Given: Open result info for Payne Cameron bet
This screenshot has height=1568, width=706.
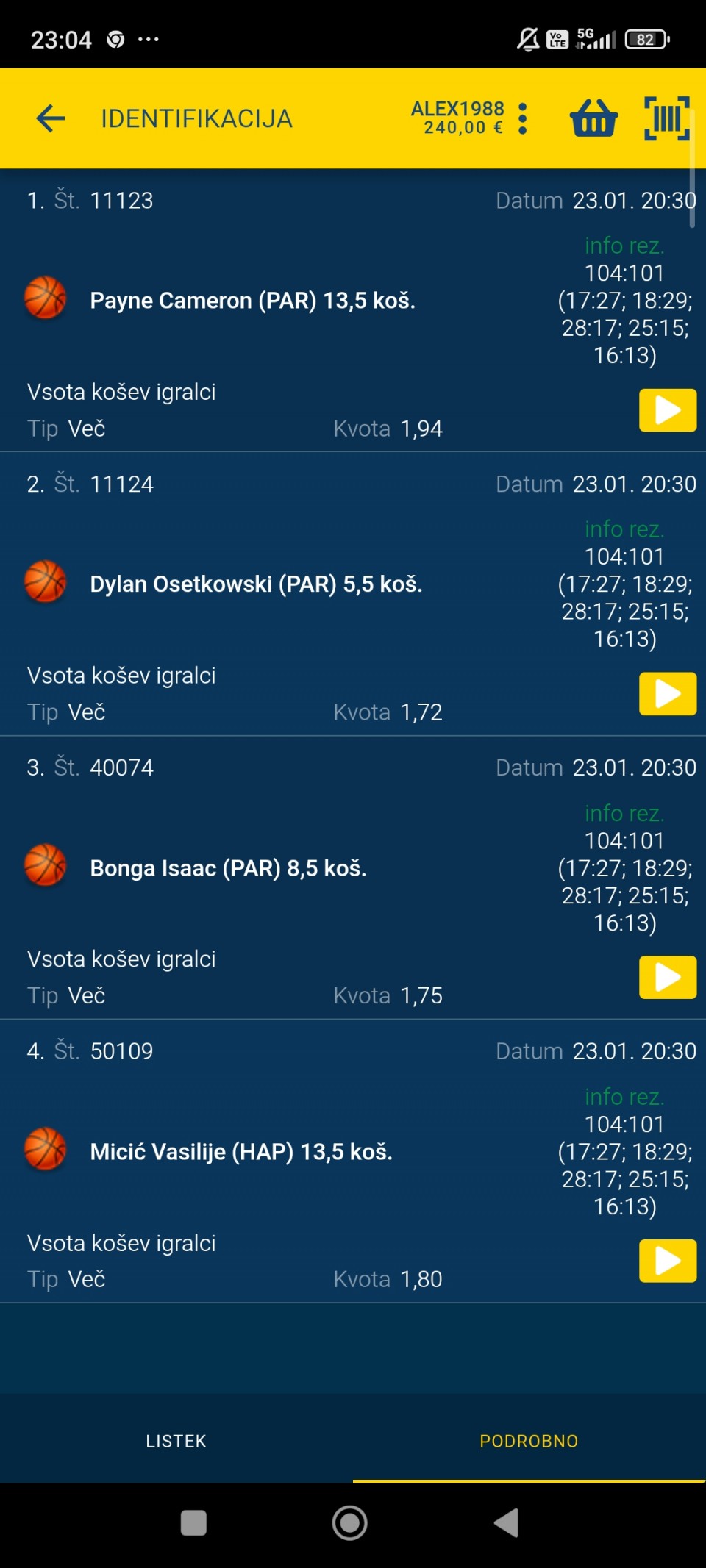Looking at the screenshot, I should [624, 246].
